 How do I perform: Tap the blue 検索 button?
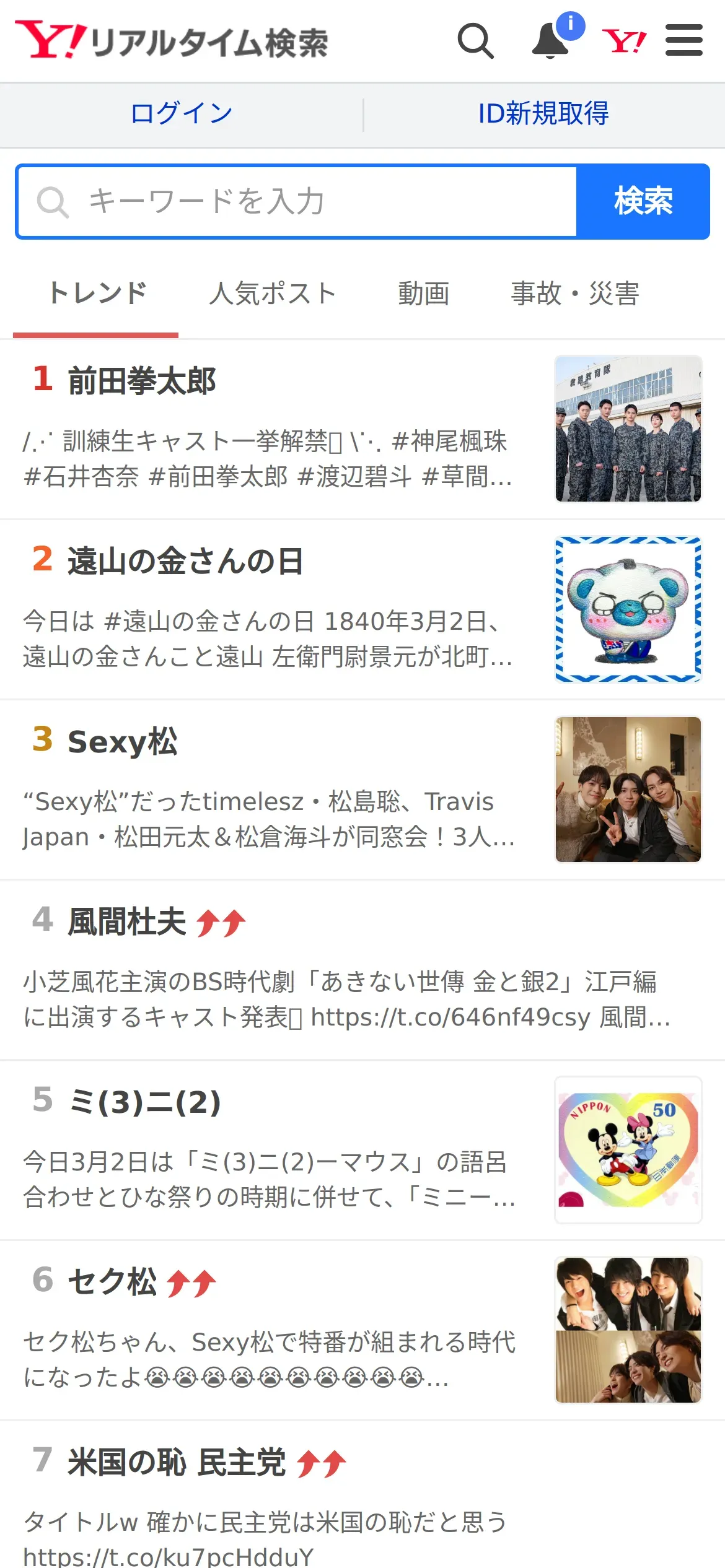[x=643, y=202]
